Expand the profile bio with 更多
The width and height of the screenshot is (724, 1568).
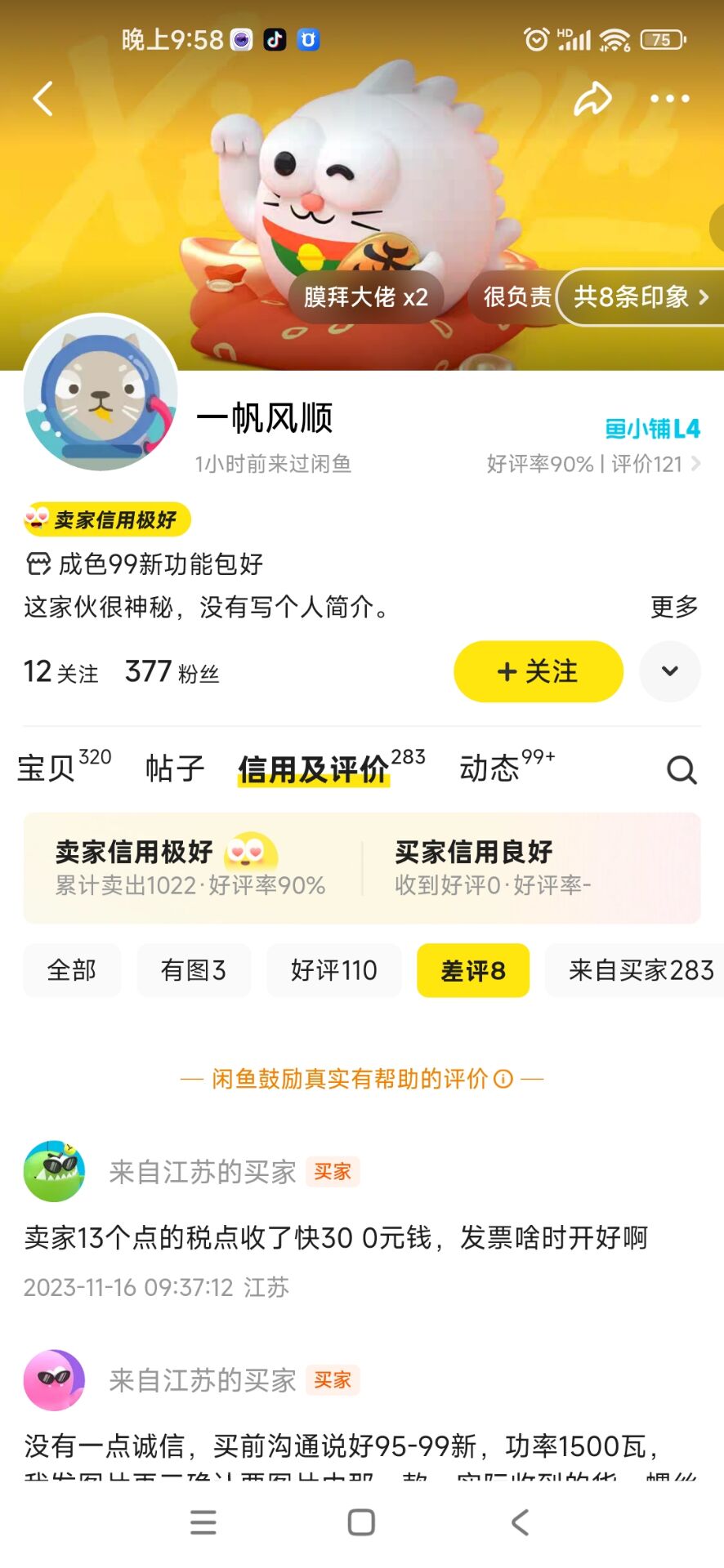point(673,607)
